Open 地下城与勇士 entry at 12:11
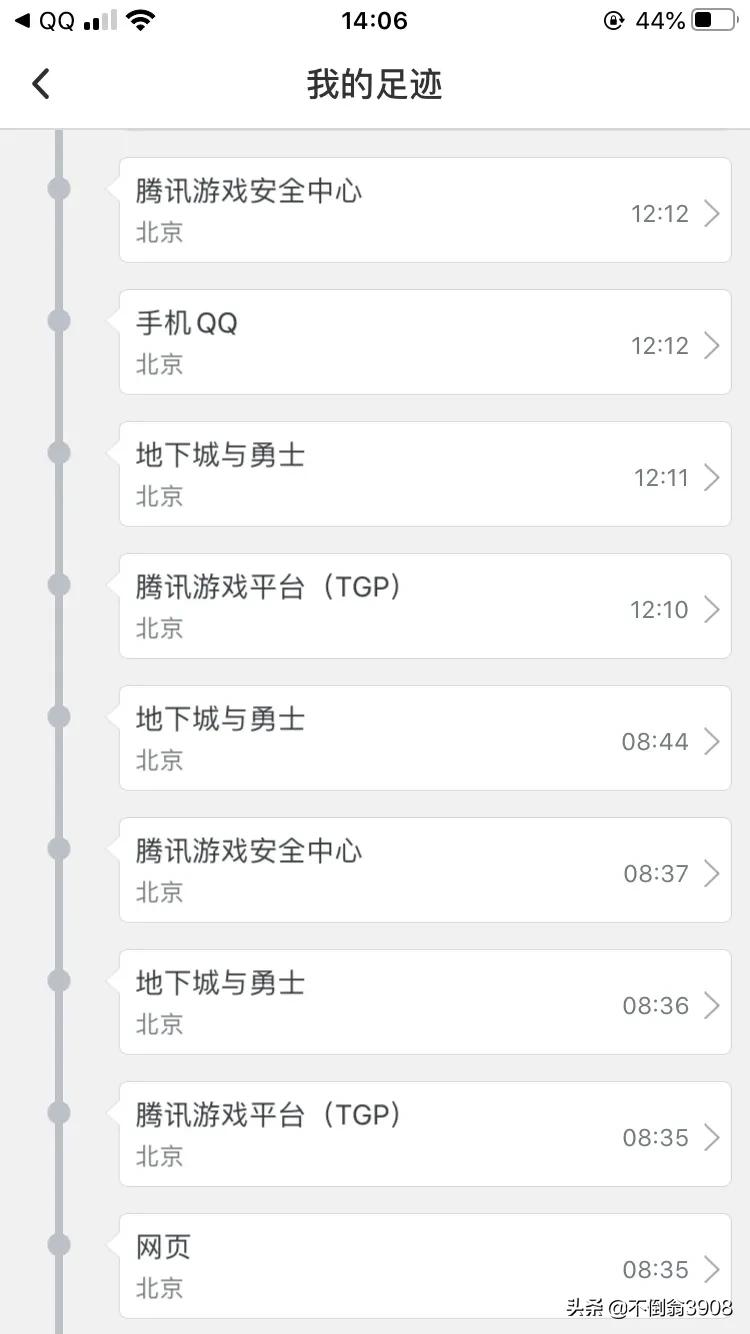This screenshot has width=750, height=1334. coord(425,474)
